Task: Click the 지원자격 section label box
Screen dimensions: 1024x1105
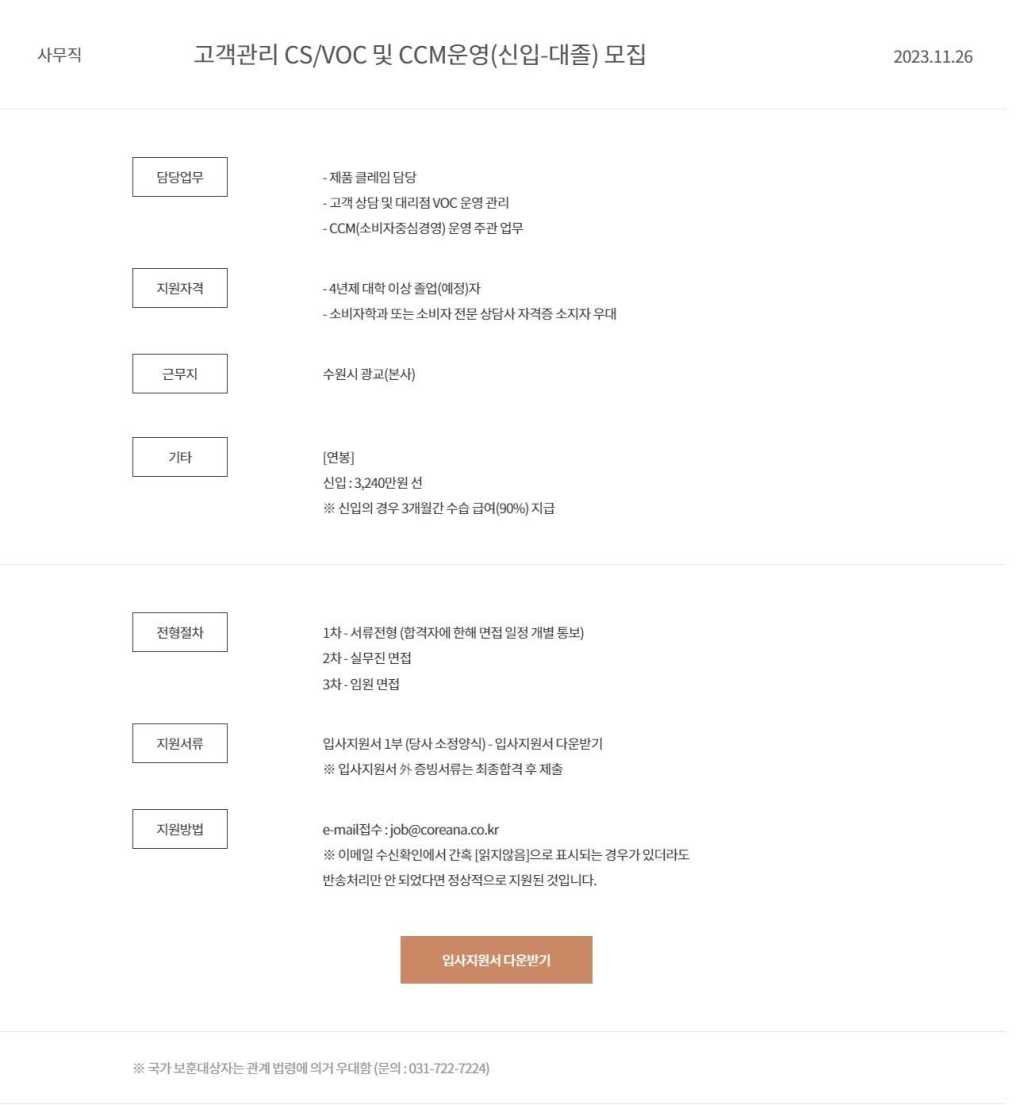Action: point(179,287)
